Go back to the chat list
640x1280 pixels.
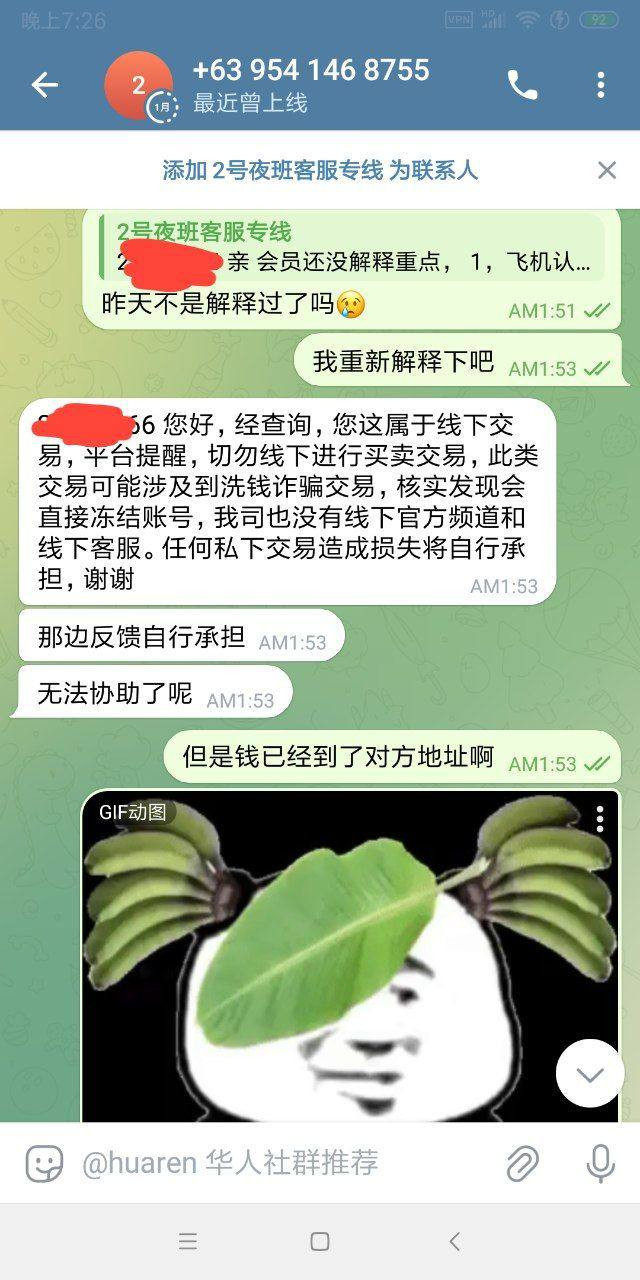tap(45, 86)
